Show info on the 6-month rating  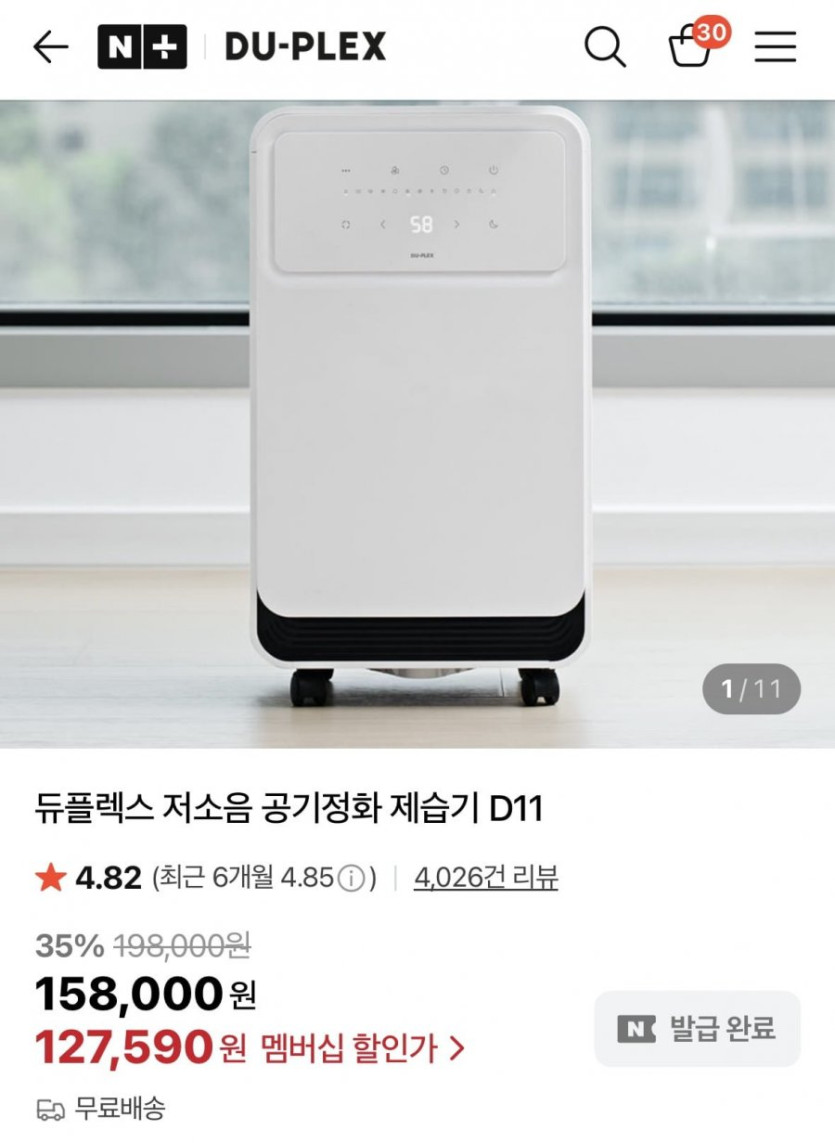(x=350, y=879)
